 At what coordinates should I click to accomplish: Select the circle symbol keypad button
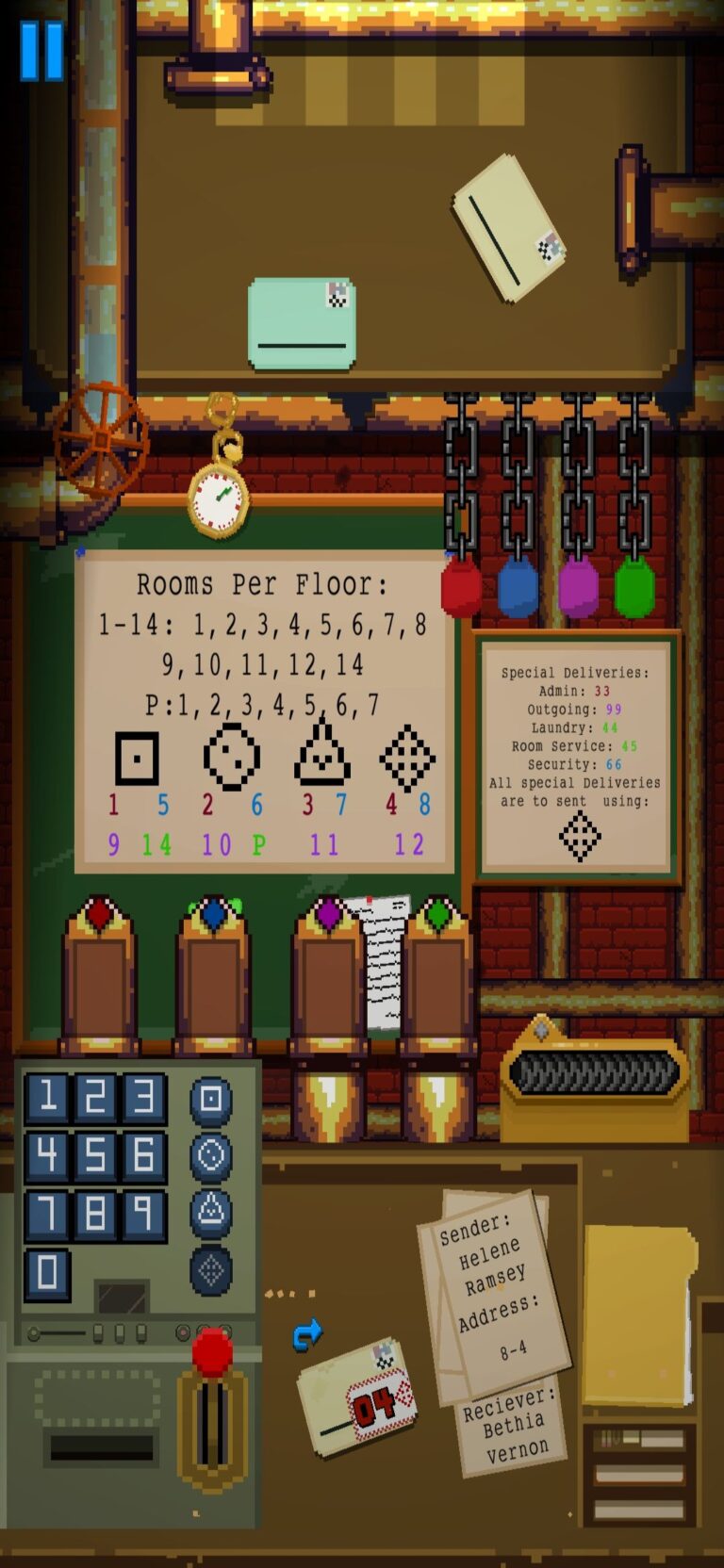[211, 1155]
